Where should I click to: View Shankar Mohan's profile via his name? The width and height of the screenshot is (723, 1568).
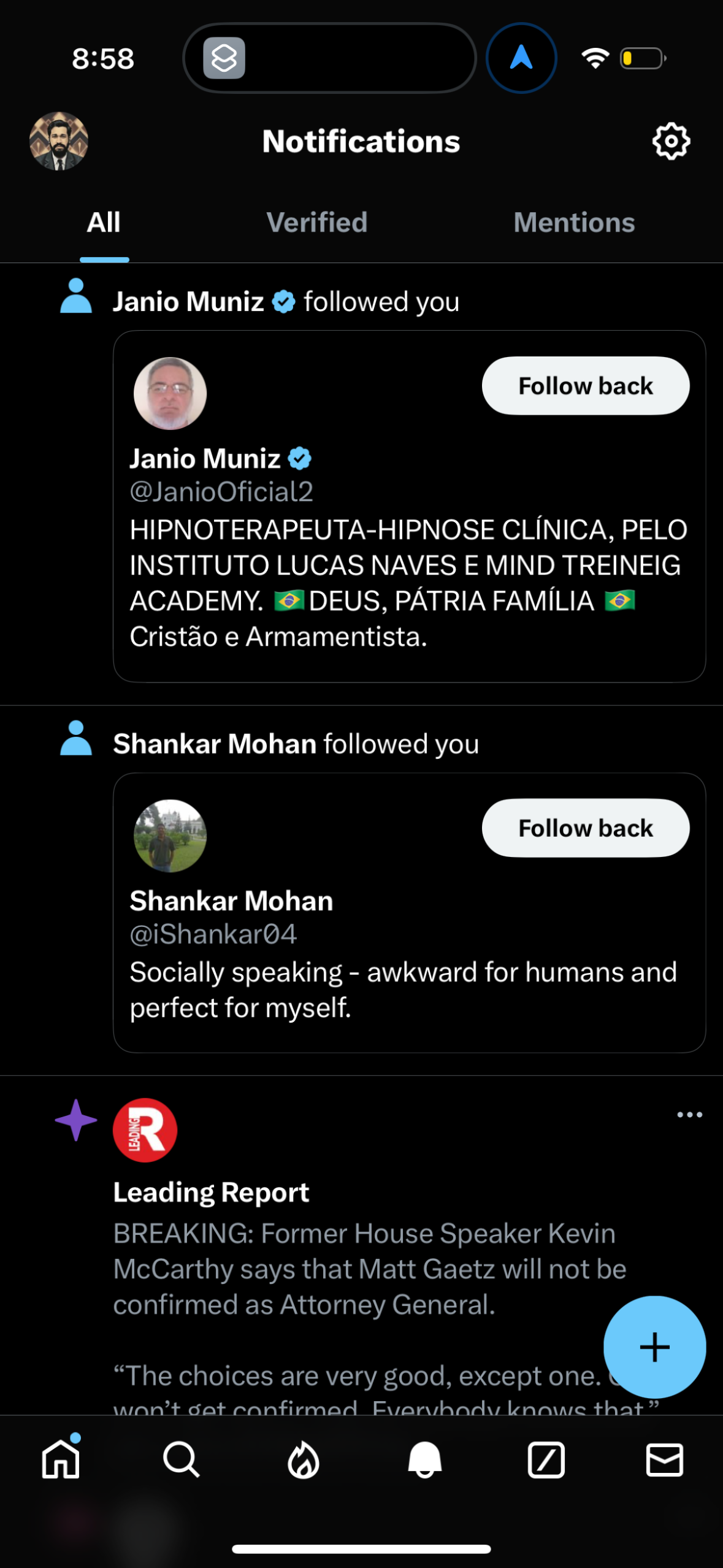[231, 901]
